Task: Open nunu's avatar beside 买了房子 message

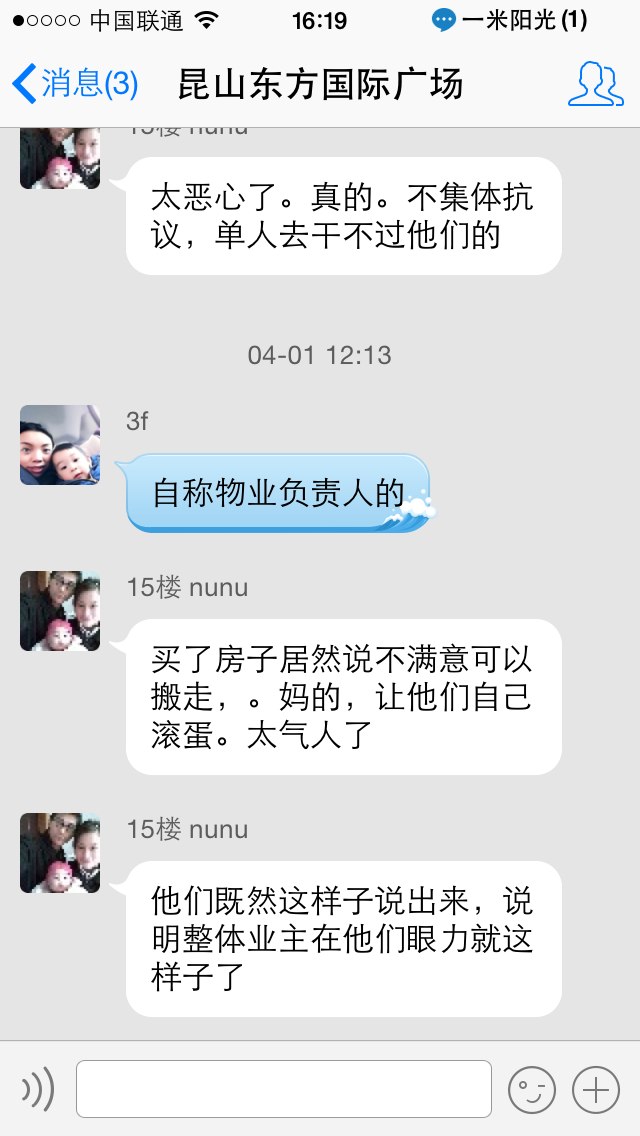Action: pyautogui.click(x=59, y=611)
